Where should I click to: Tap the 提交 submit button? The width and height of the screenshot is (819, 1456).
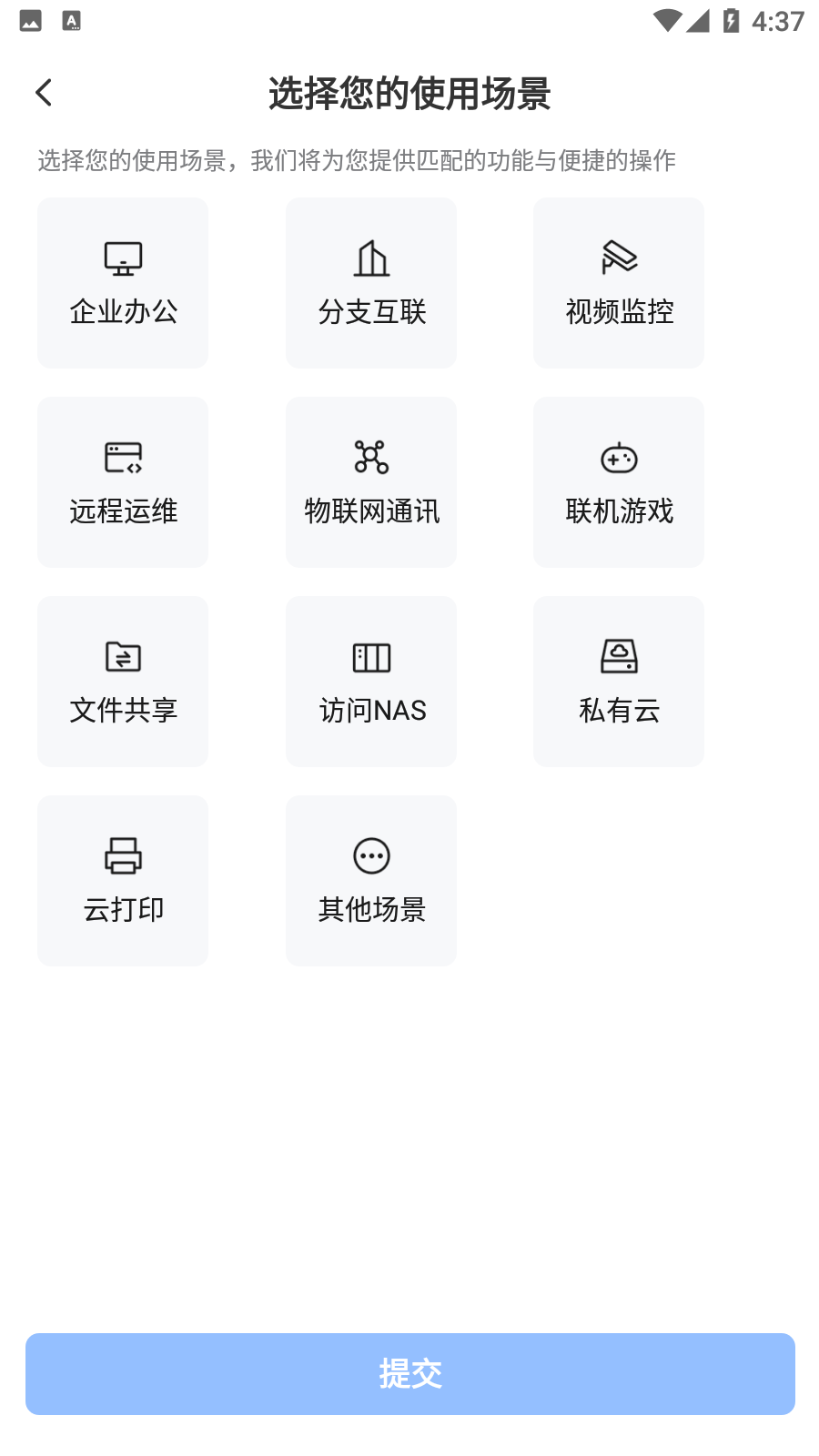(x=409, y=1374)
